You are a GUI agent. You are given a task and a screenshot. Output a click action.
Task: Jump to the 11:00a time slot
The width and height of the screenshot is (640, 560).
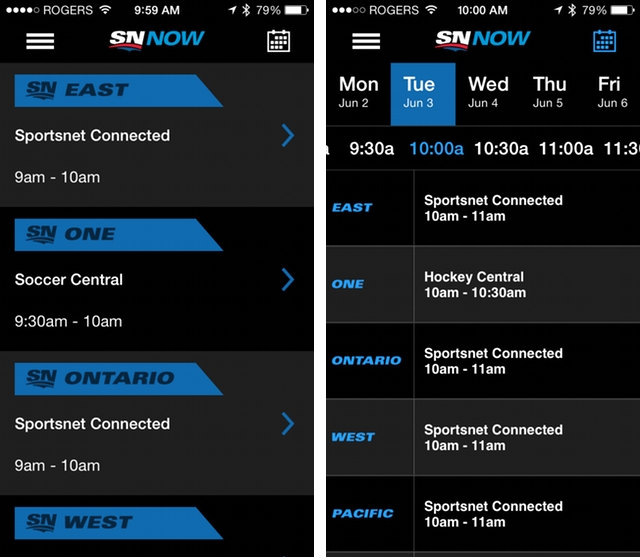[566, 149]
